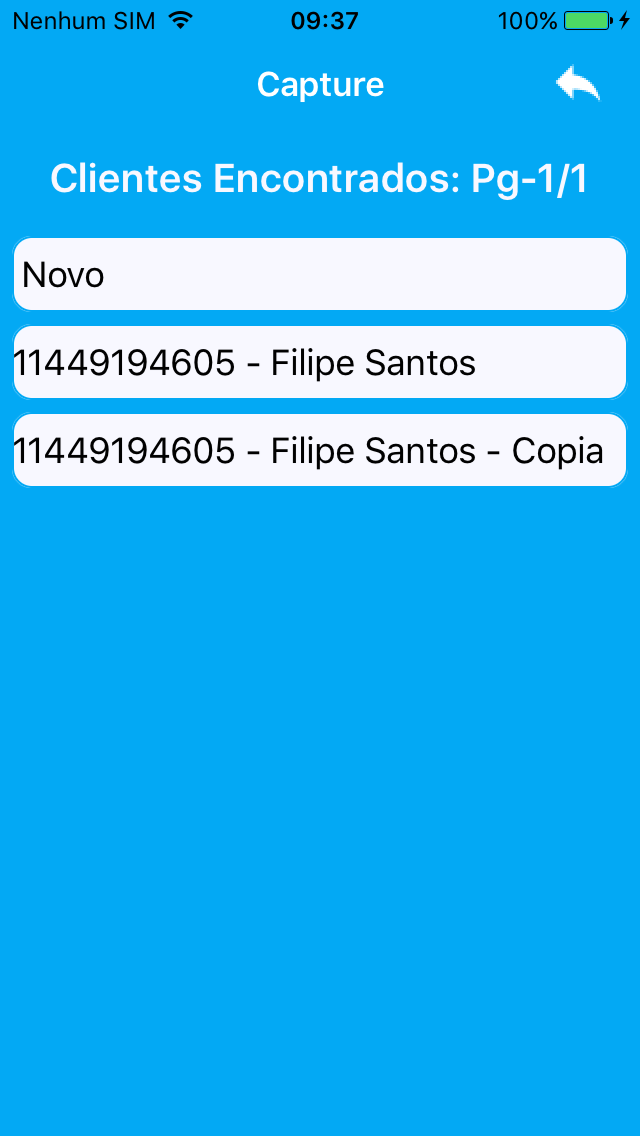Tap the back arrow icon
This screenshot has width=640, height=1136.
578,85
